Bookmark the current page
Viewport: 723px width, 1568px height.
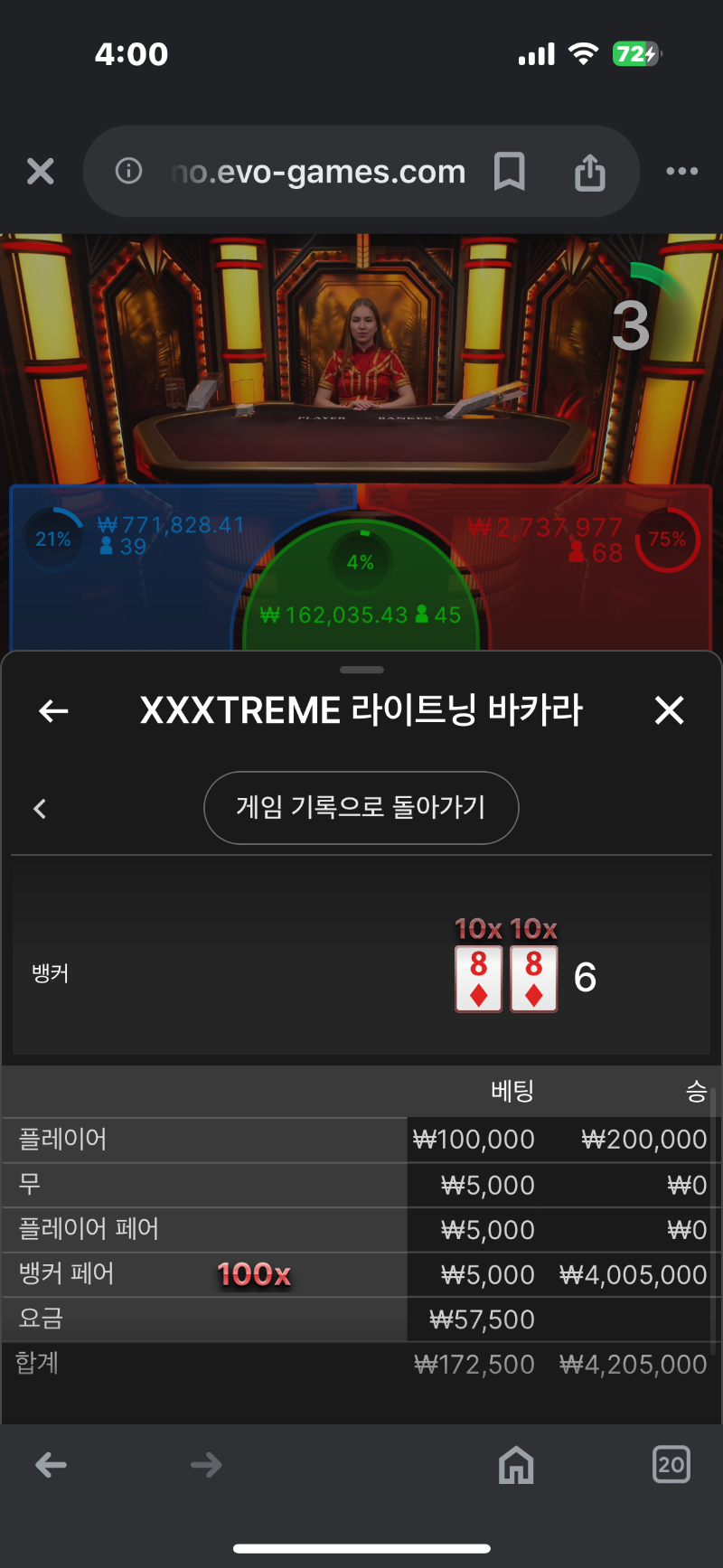(x=510, y=171)
